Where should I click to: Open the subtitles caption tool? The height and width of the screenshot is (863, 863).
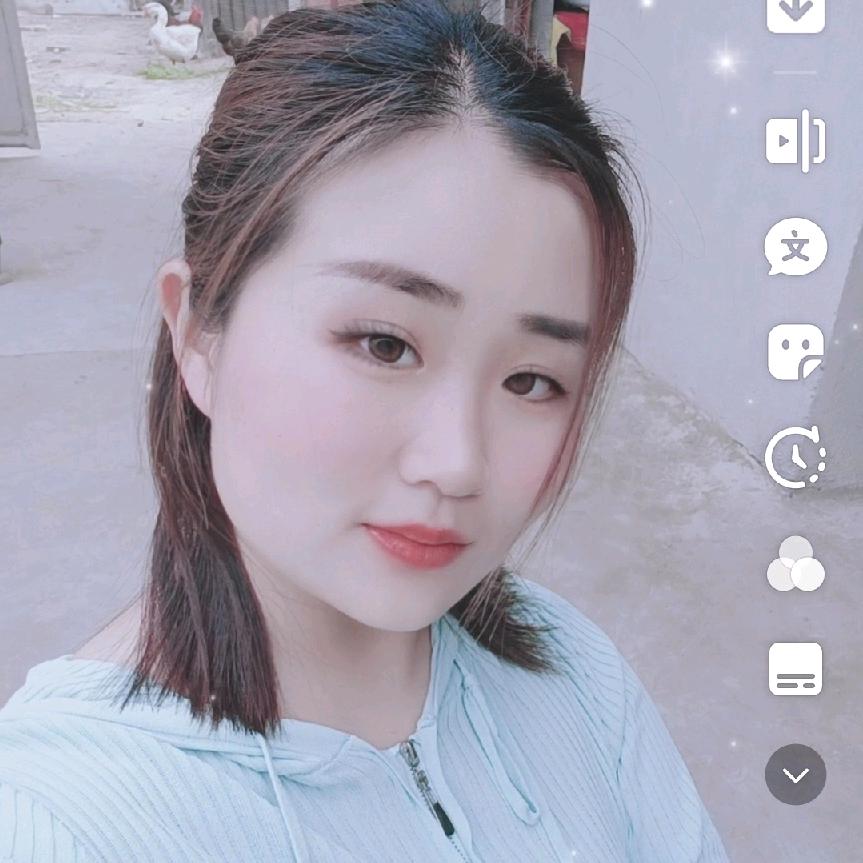pos(796,669)
